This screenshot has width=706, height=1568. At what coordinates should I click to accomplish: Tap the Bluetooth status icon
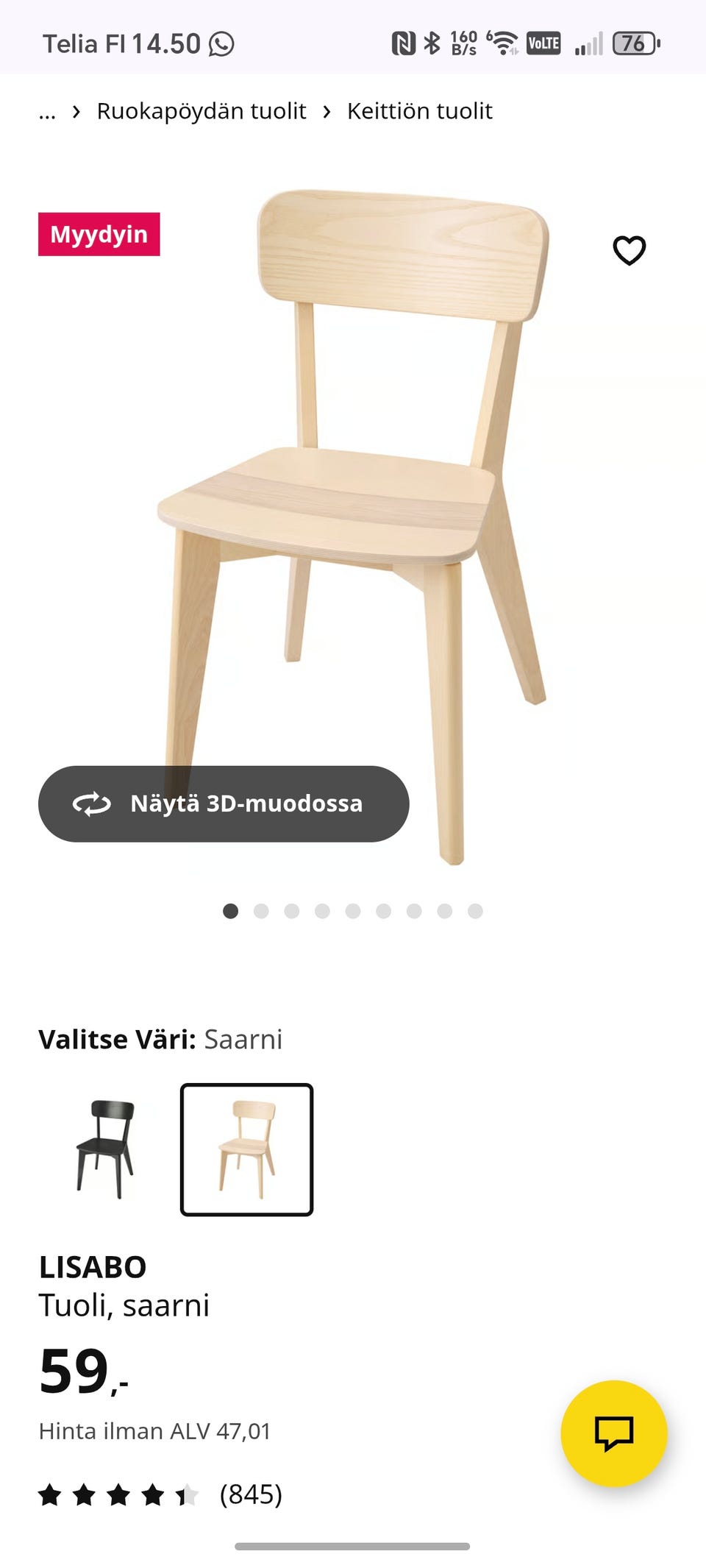coord(432,43)
